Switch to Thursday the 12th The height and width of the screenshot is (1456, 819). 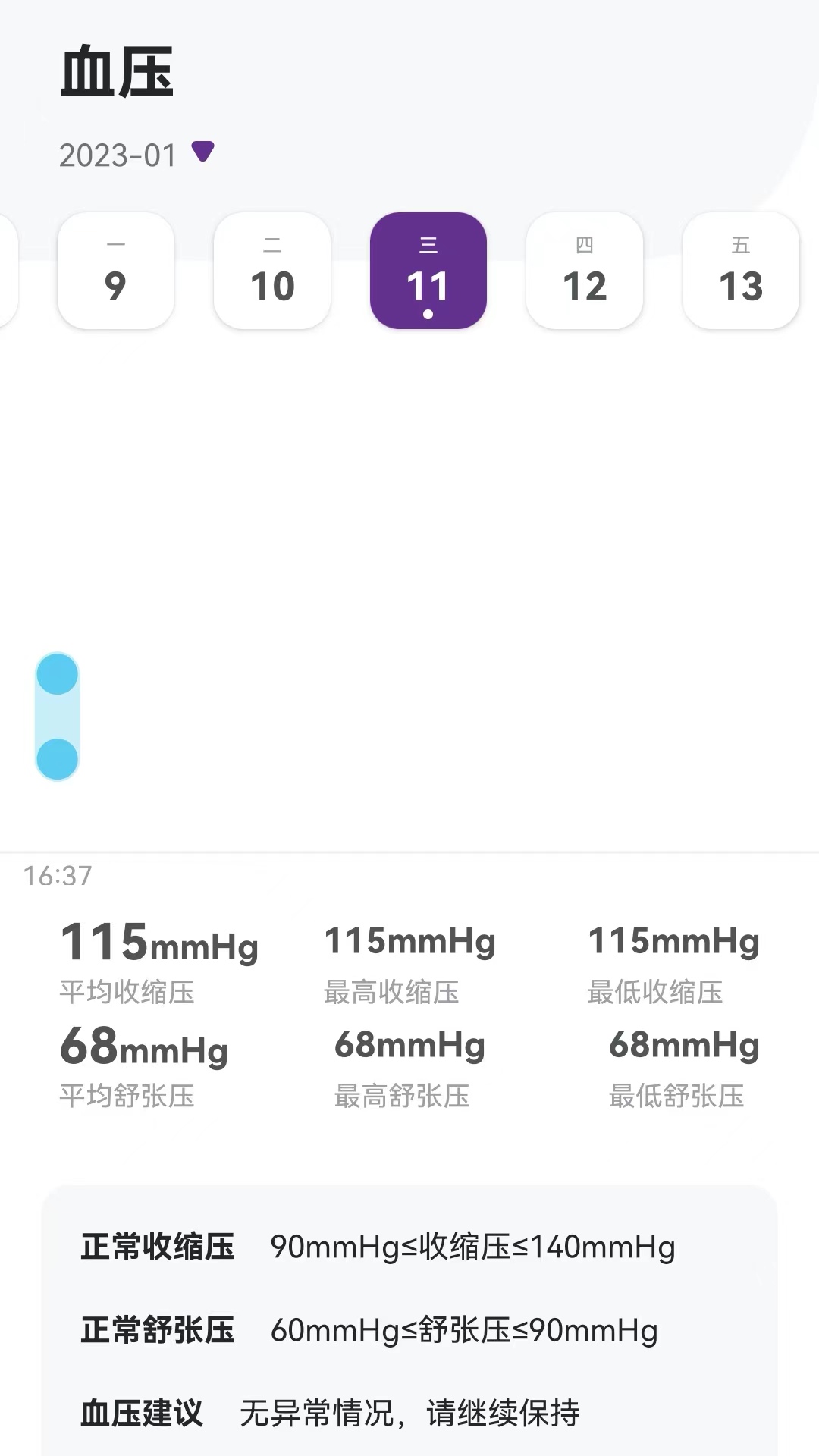click(x=585, y=271)
